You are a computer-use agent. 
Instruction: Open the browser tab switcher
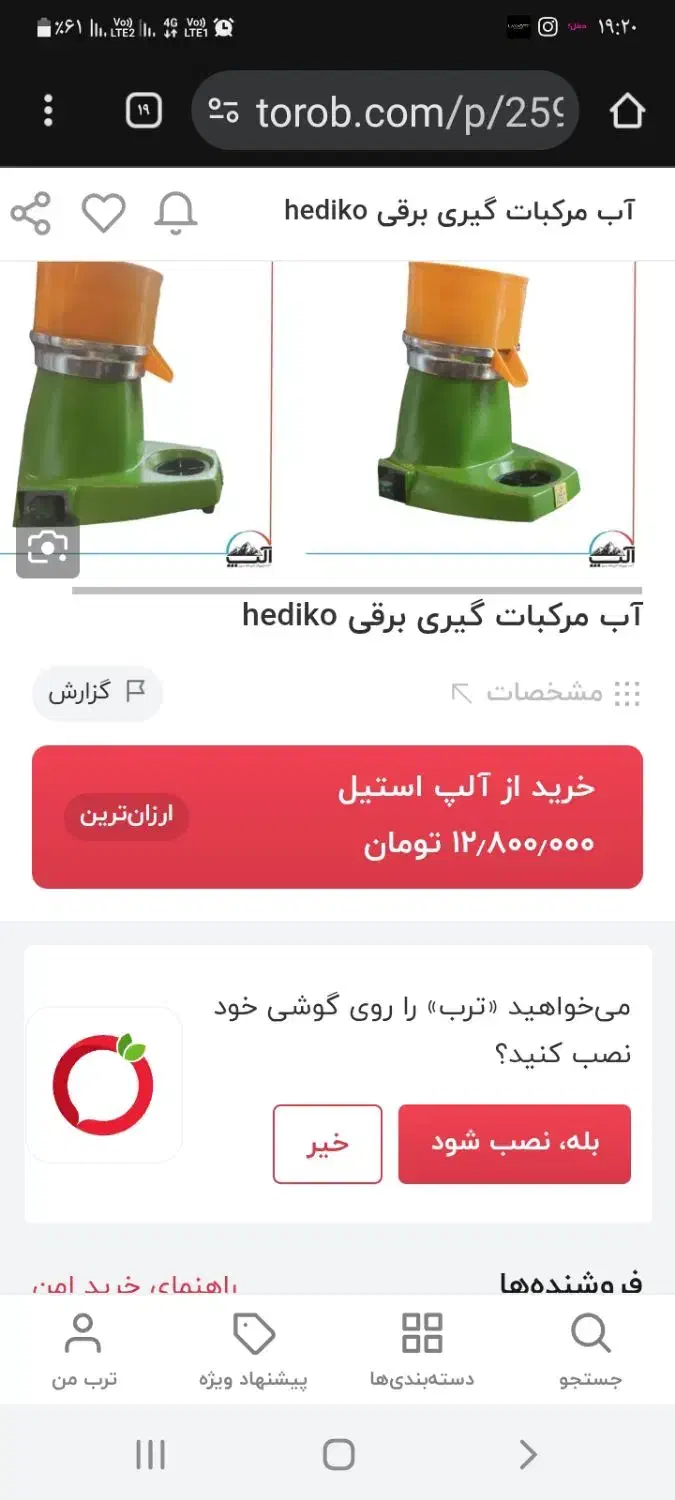click(x=144, y=111)
